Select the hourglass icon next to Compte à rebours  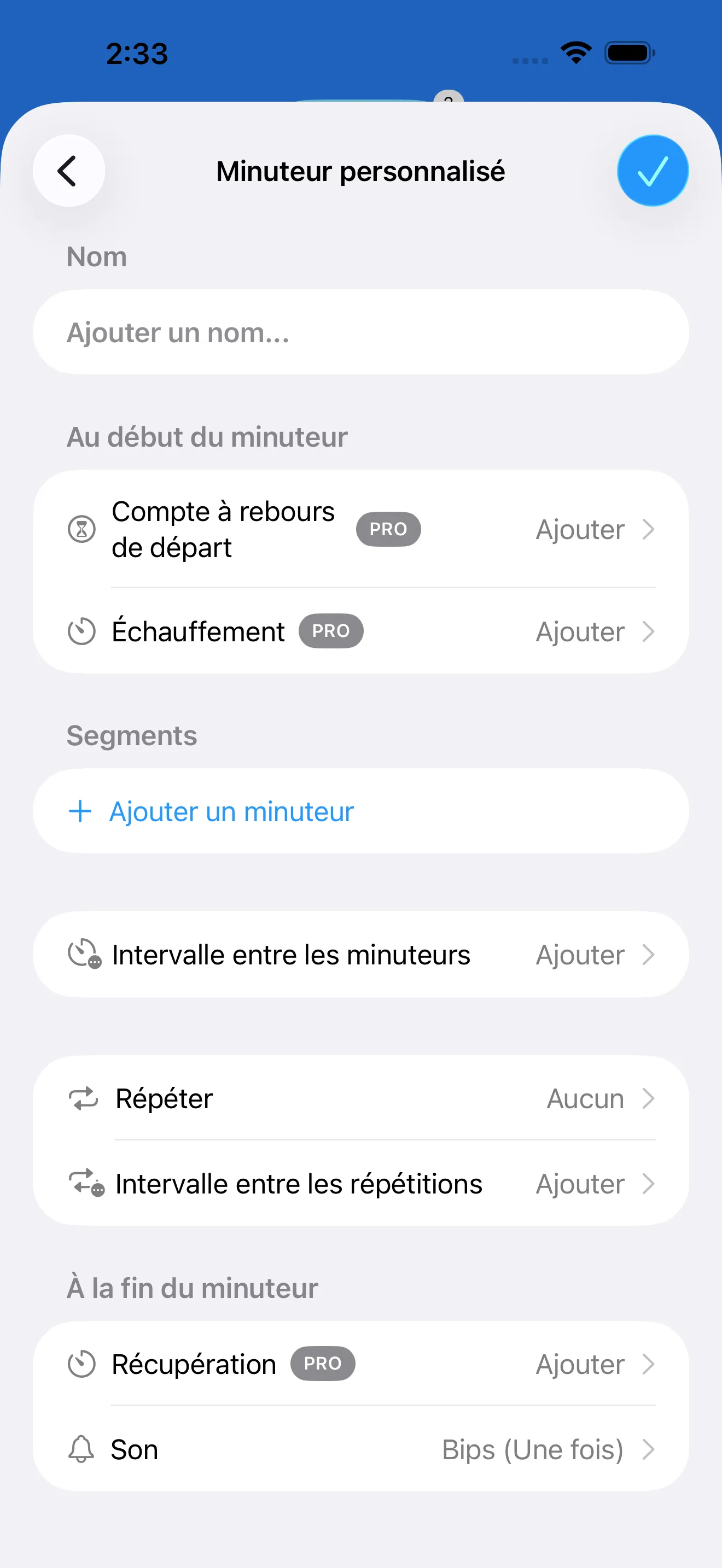[81, 529]
